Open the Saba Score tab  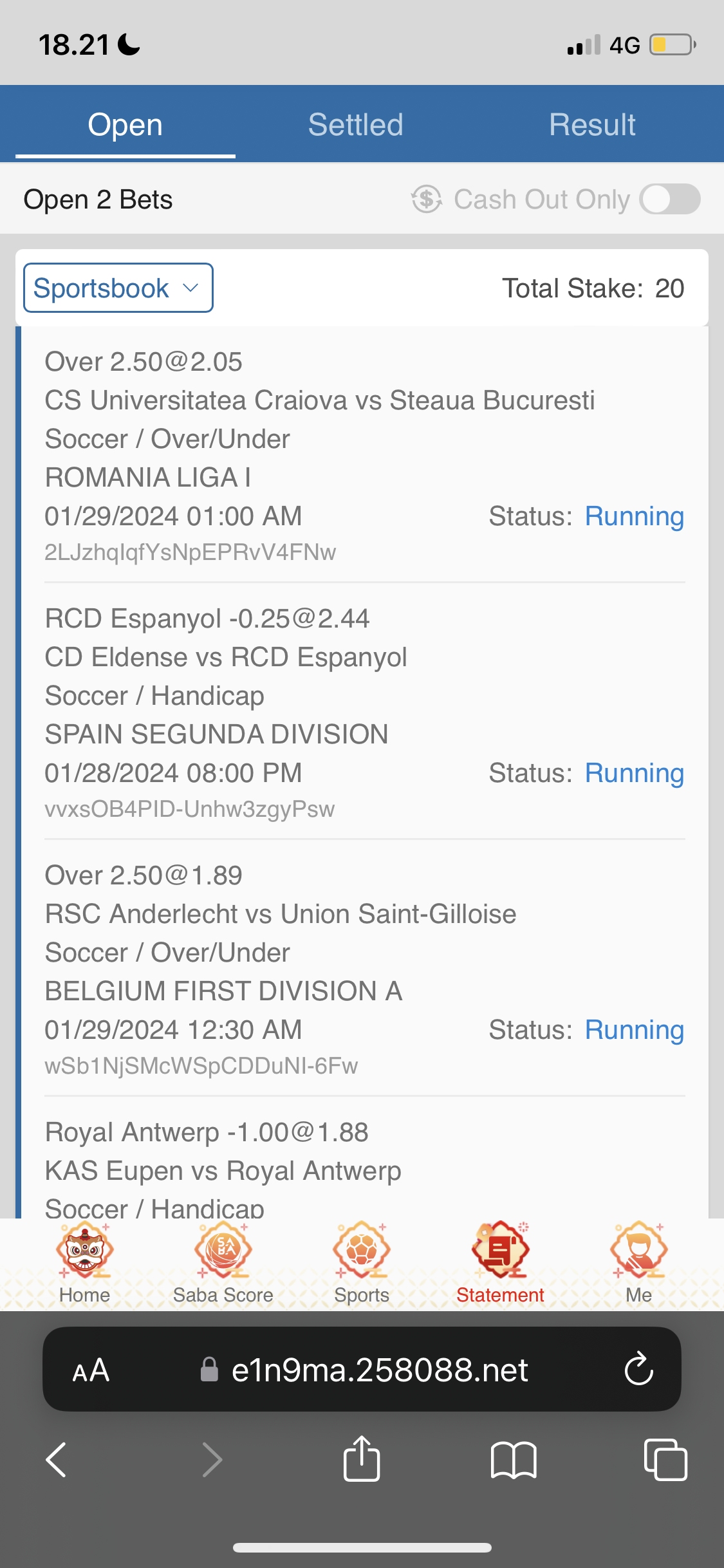pyautogui.click(x=223, y=1262)
